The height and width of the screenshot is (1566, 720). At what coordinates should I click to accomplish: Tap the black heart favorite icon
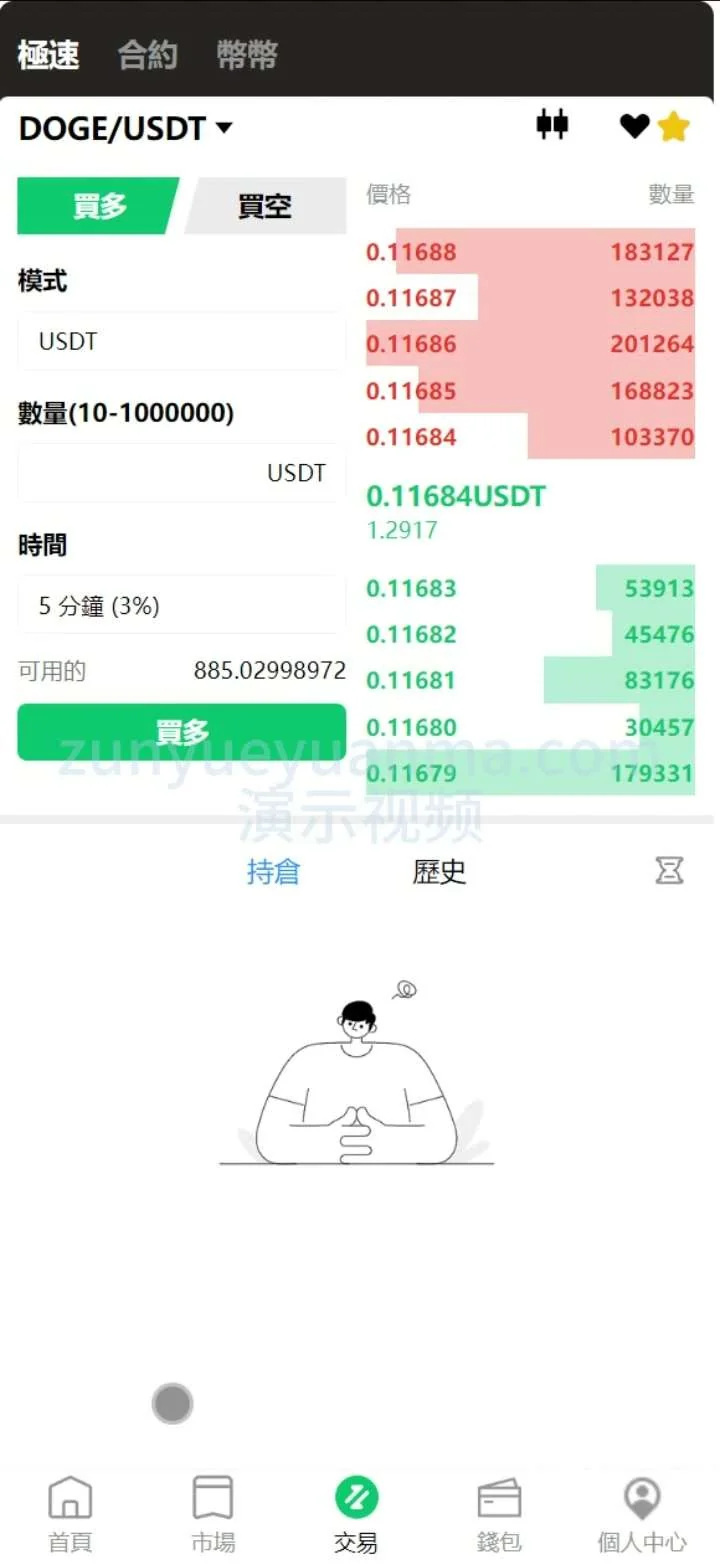pos(634,126)
